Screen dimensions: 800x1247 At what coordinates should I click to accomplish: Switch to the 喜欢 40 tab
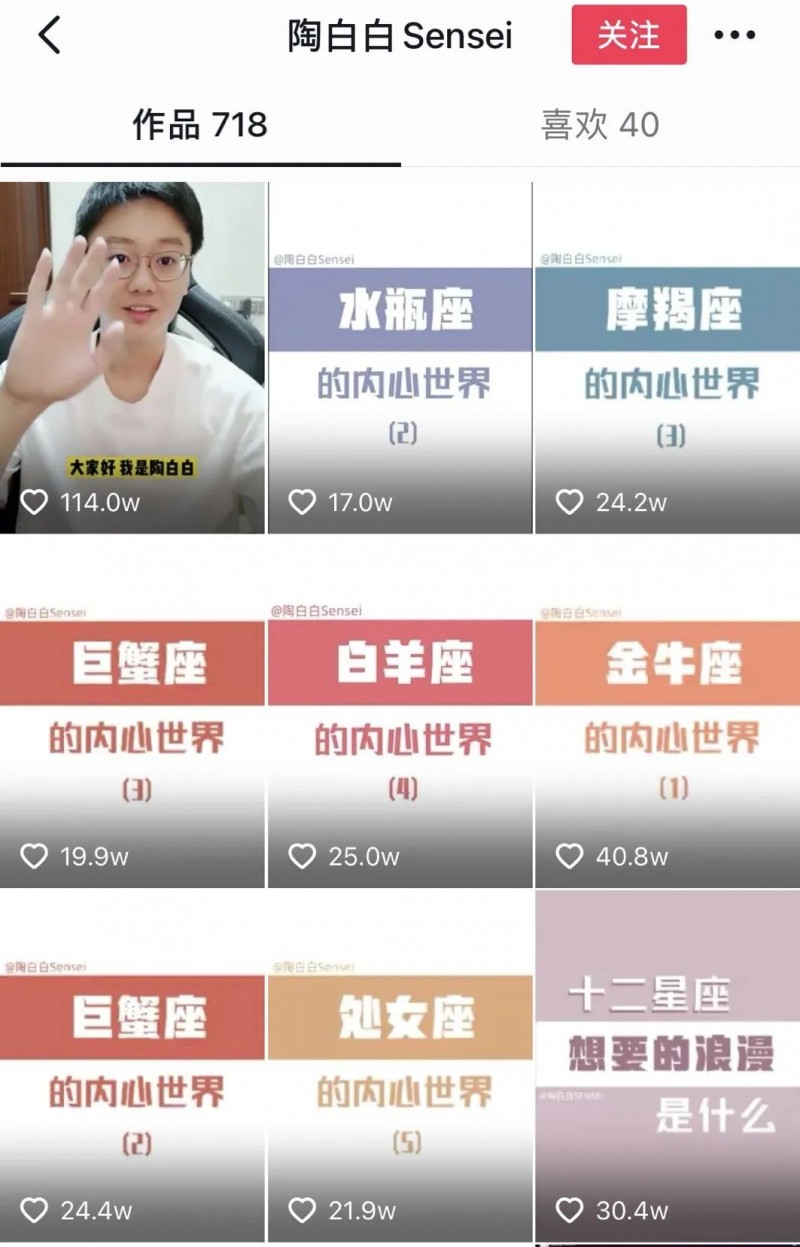click(600, 125)
